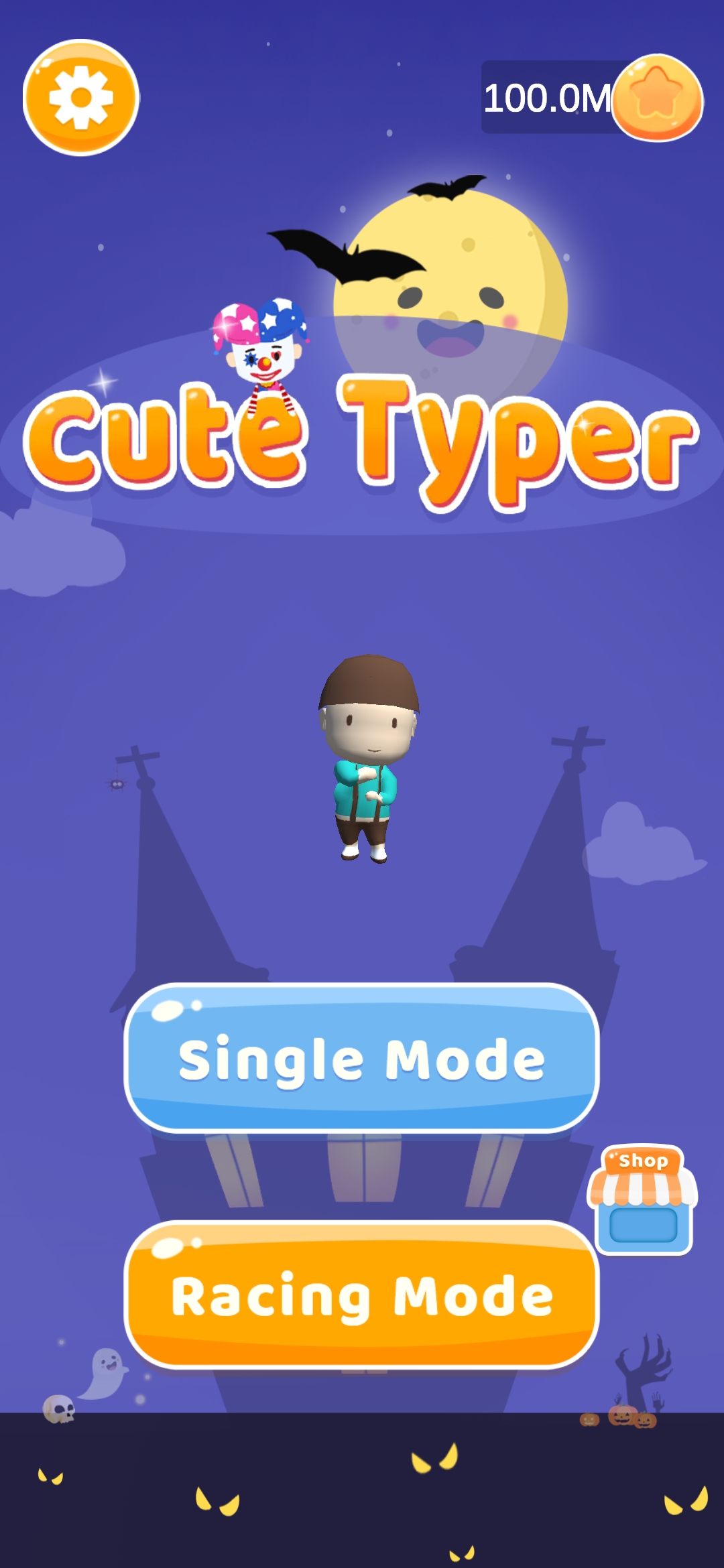The height and width of the screenshot is (1568, 724).
Task: Tap the orange star coin button
Action: (657, 98)
